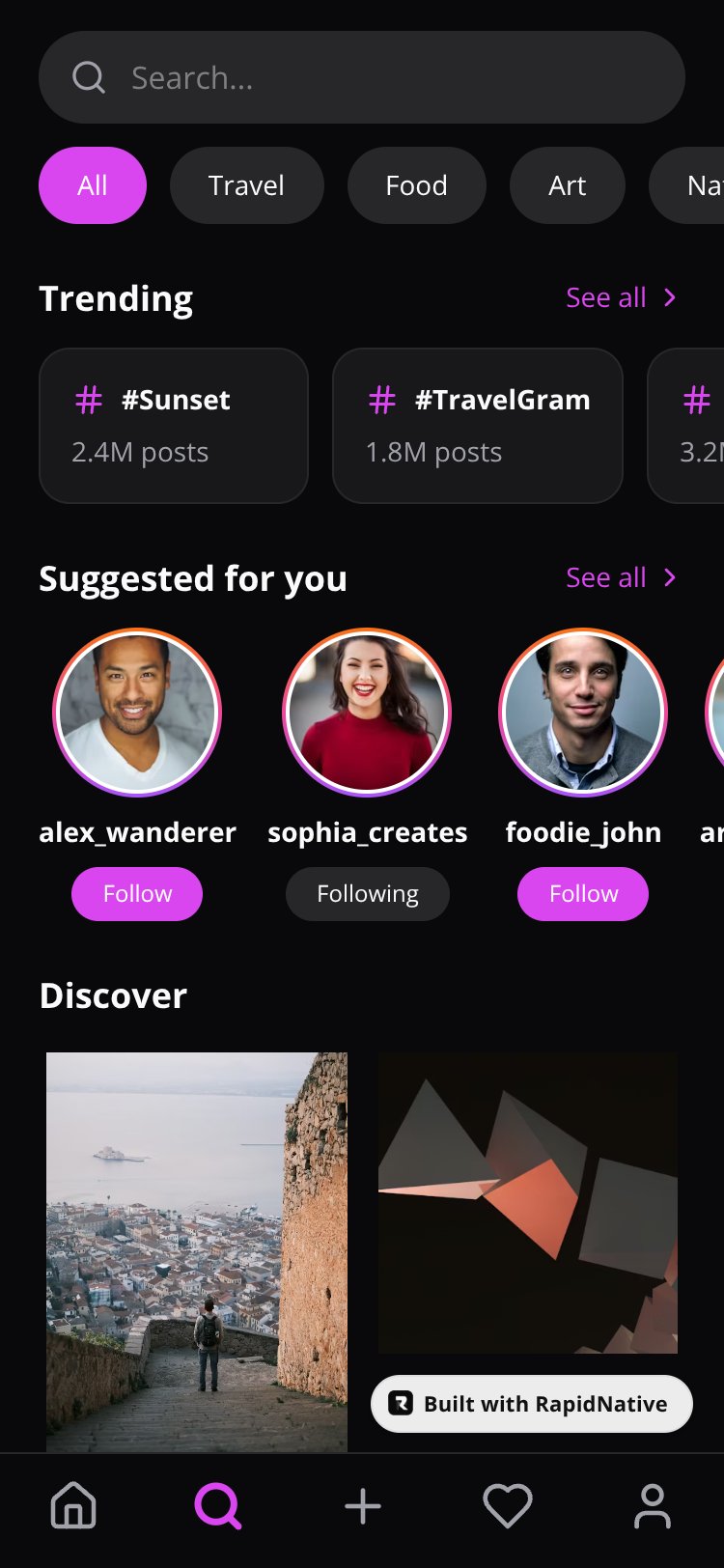Open sophia_creates' profile picture
The image size is (724, 1568).
point(367,713)
